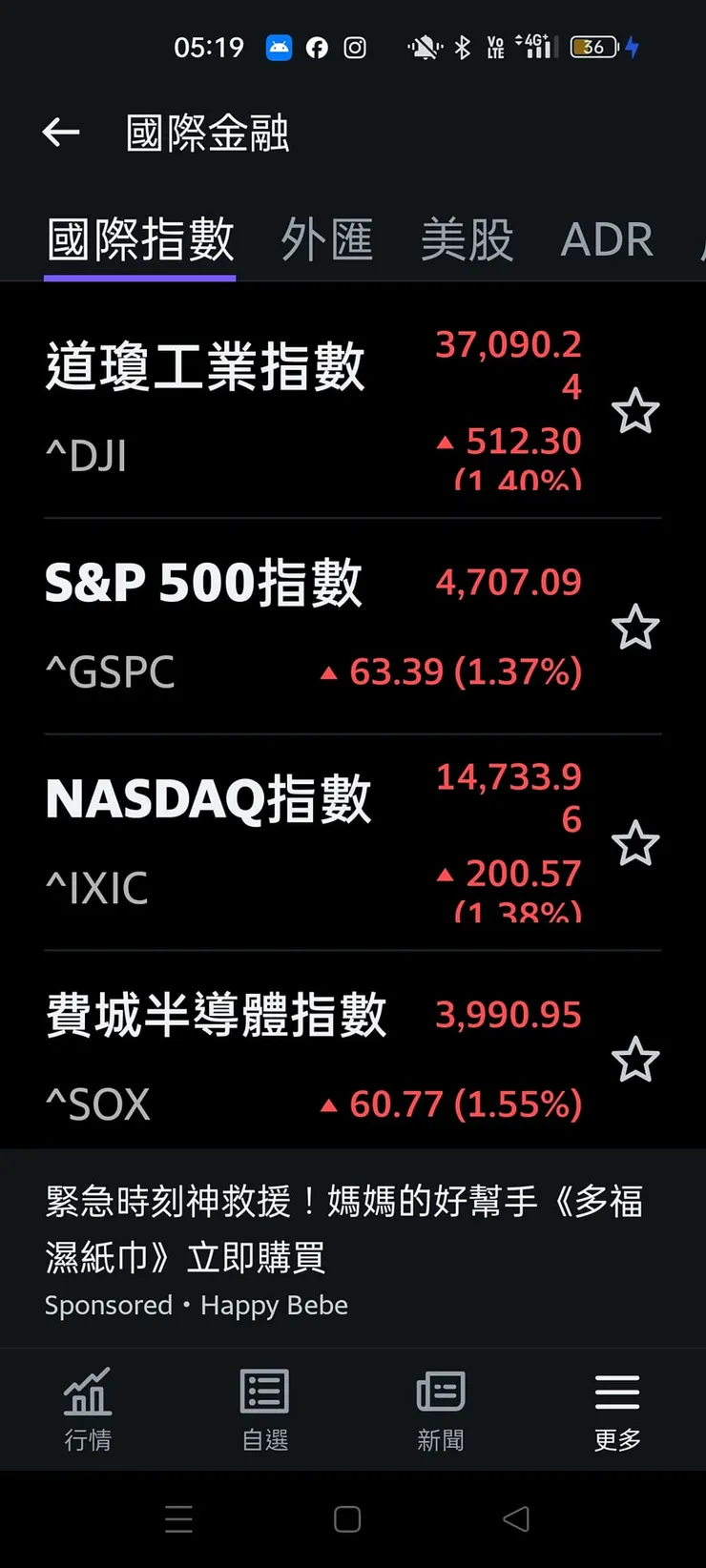Go to the 行情 tab
Viewport: 706px width, 1568px height.
[88, 1409]
